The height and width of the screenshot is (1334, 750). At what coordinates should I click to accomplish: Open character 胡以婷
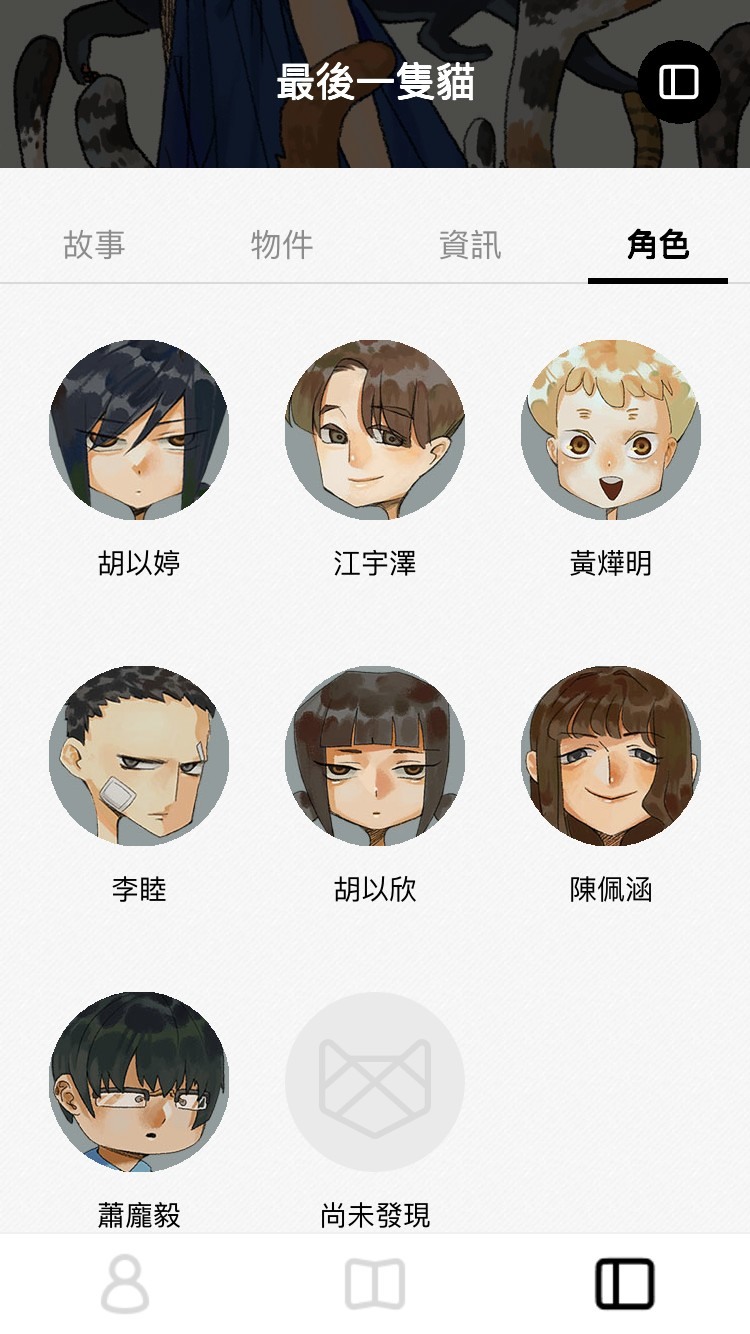(139, 430)
